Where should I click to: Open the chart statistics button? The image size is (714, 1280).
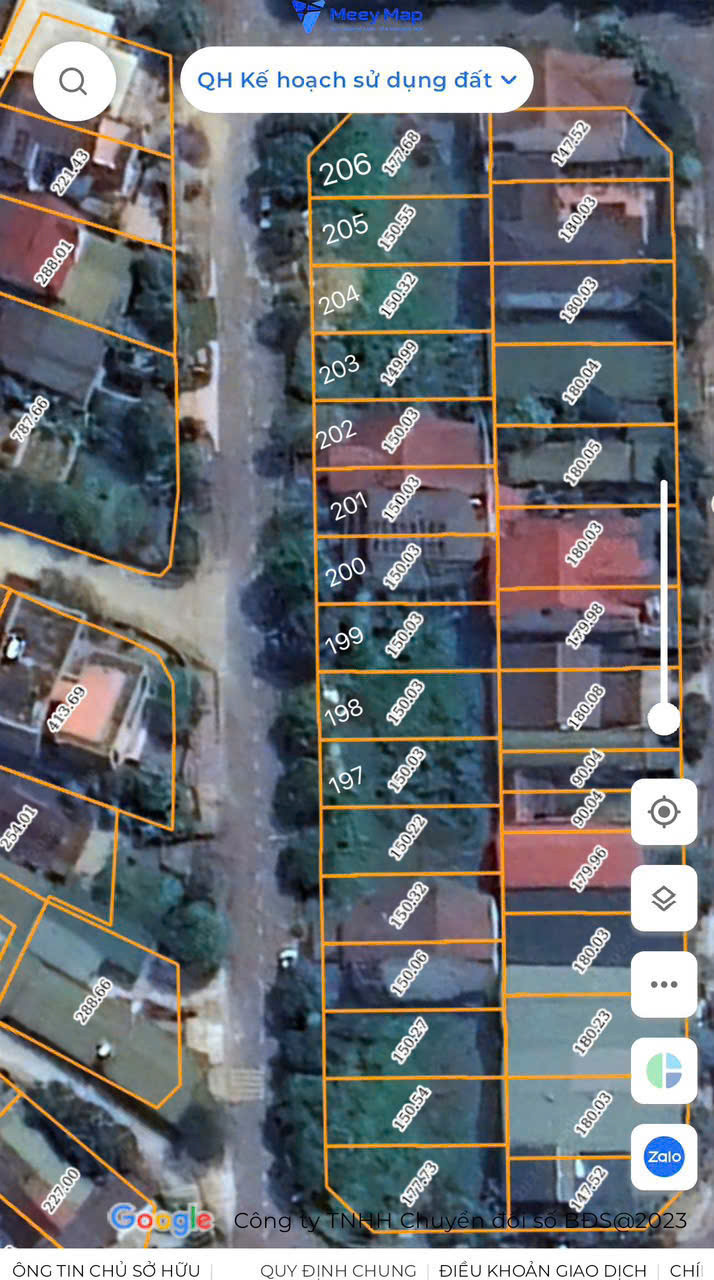coord(664,1070)
